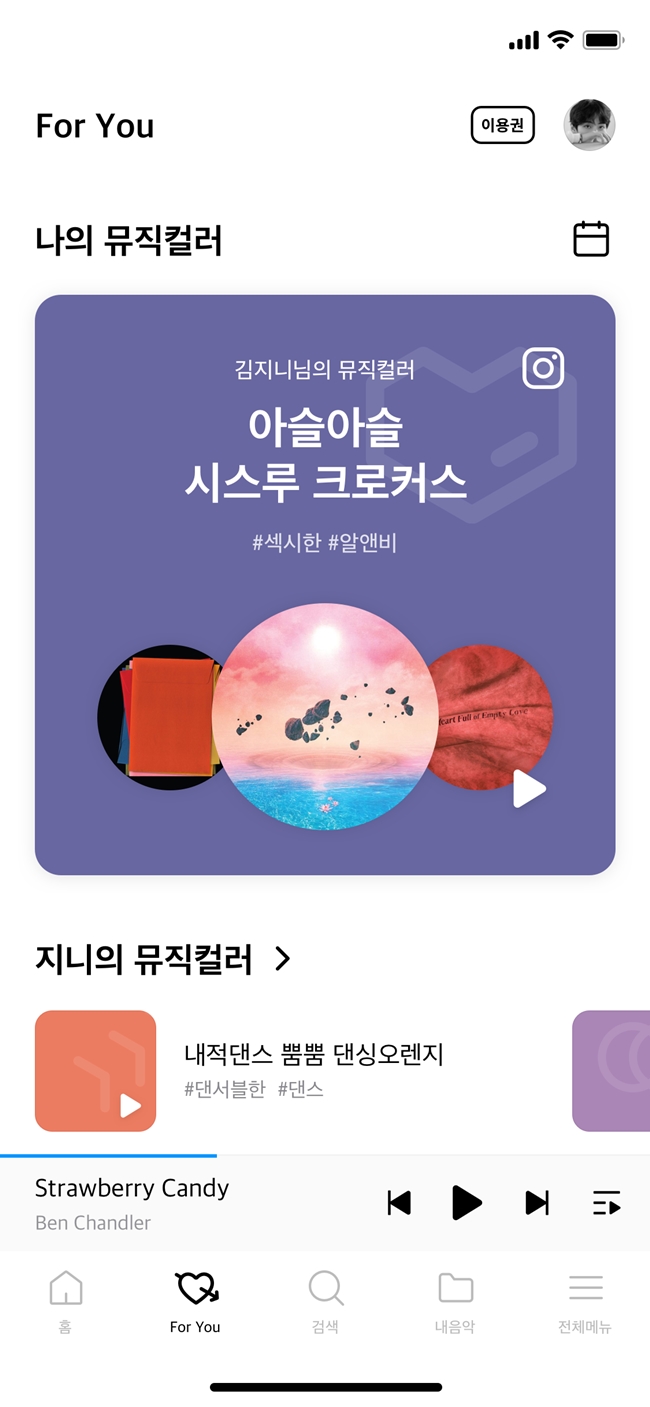Go to the 검색 tab
The image size is (650, 1407).
[x=325, y=1302]
